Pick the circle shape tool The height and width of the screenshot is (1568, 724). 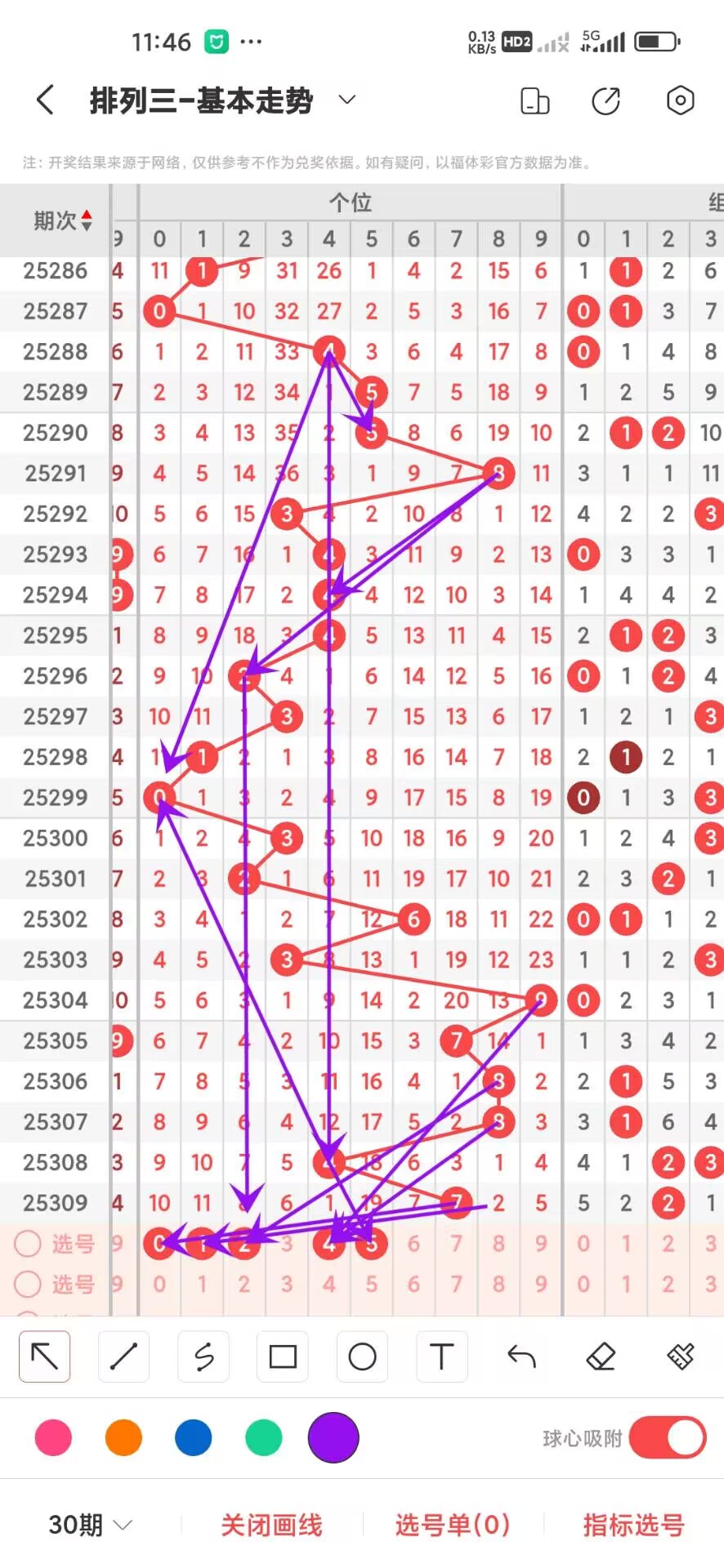(x=362, y=1356)
